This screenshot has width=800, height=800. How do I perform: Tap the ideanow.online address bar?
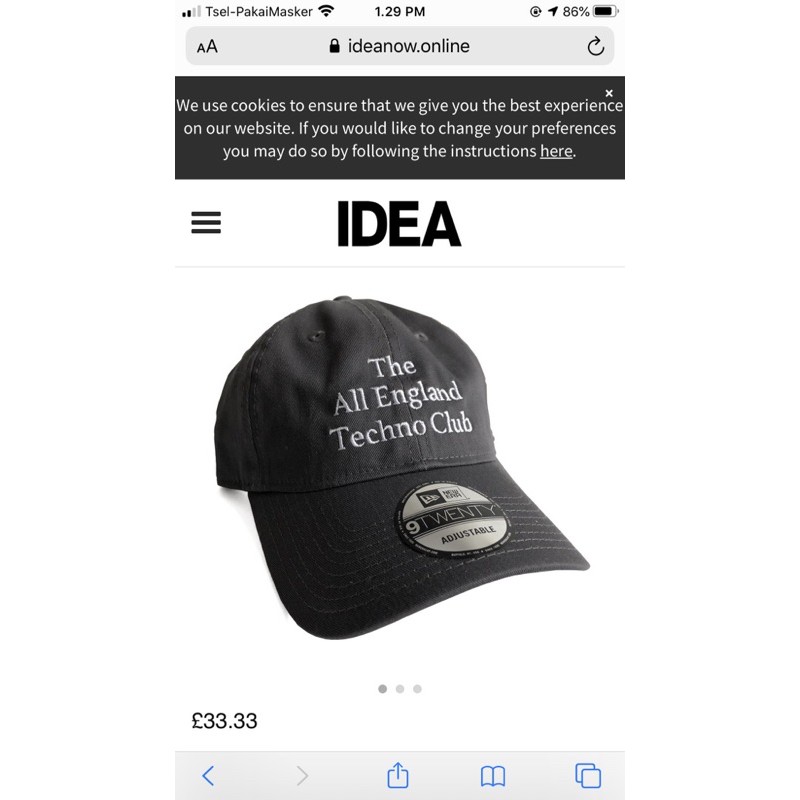coord(400,46)
